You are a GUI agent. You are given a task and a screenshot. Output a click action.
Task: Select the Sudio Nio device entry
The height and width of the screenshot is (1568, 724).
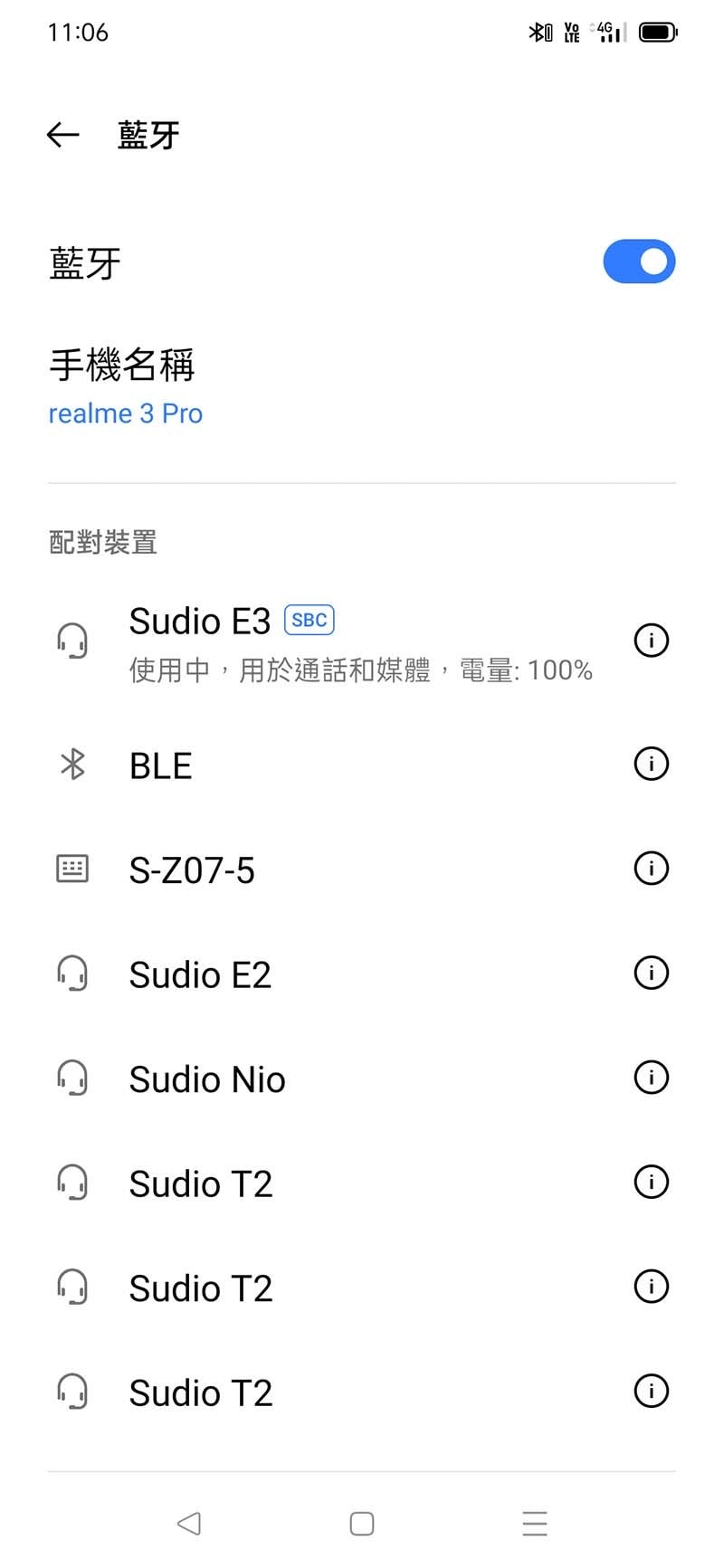[271, 1079]
